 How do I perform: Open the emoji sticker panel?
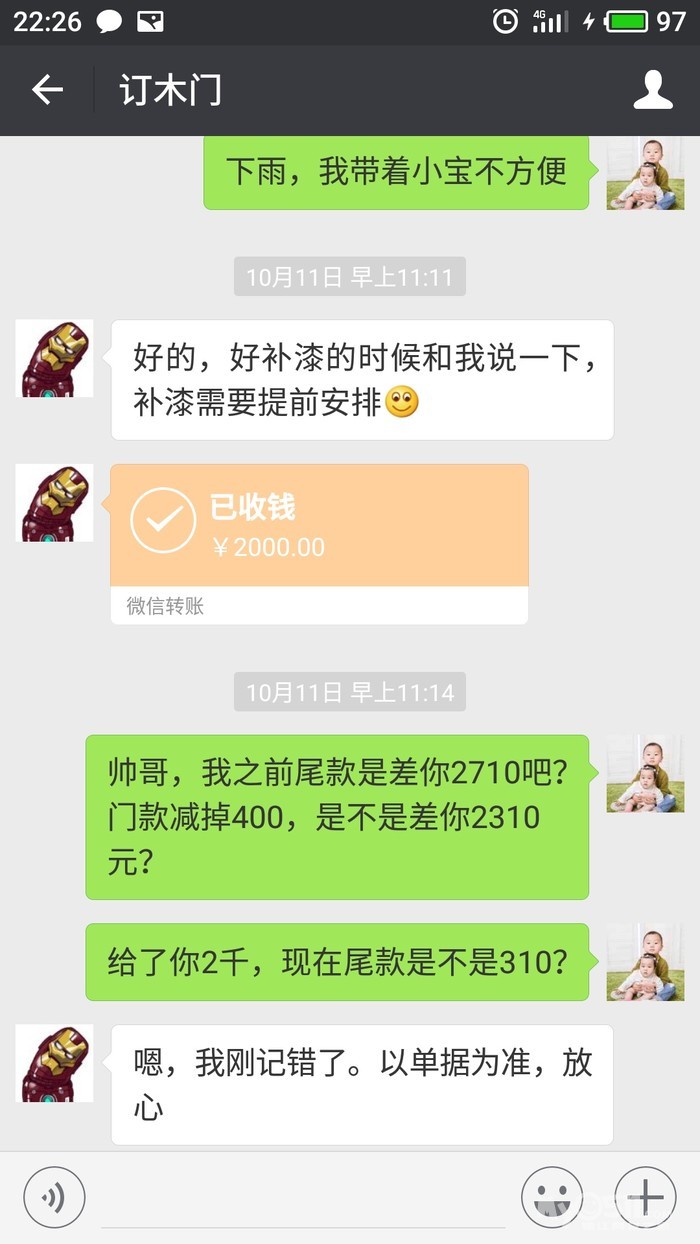pos(552,1196)
